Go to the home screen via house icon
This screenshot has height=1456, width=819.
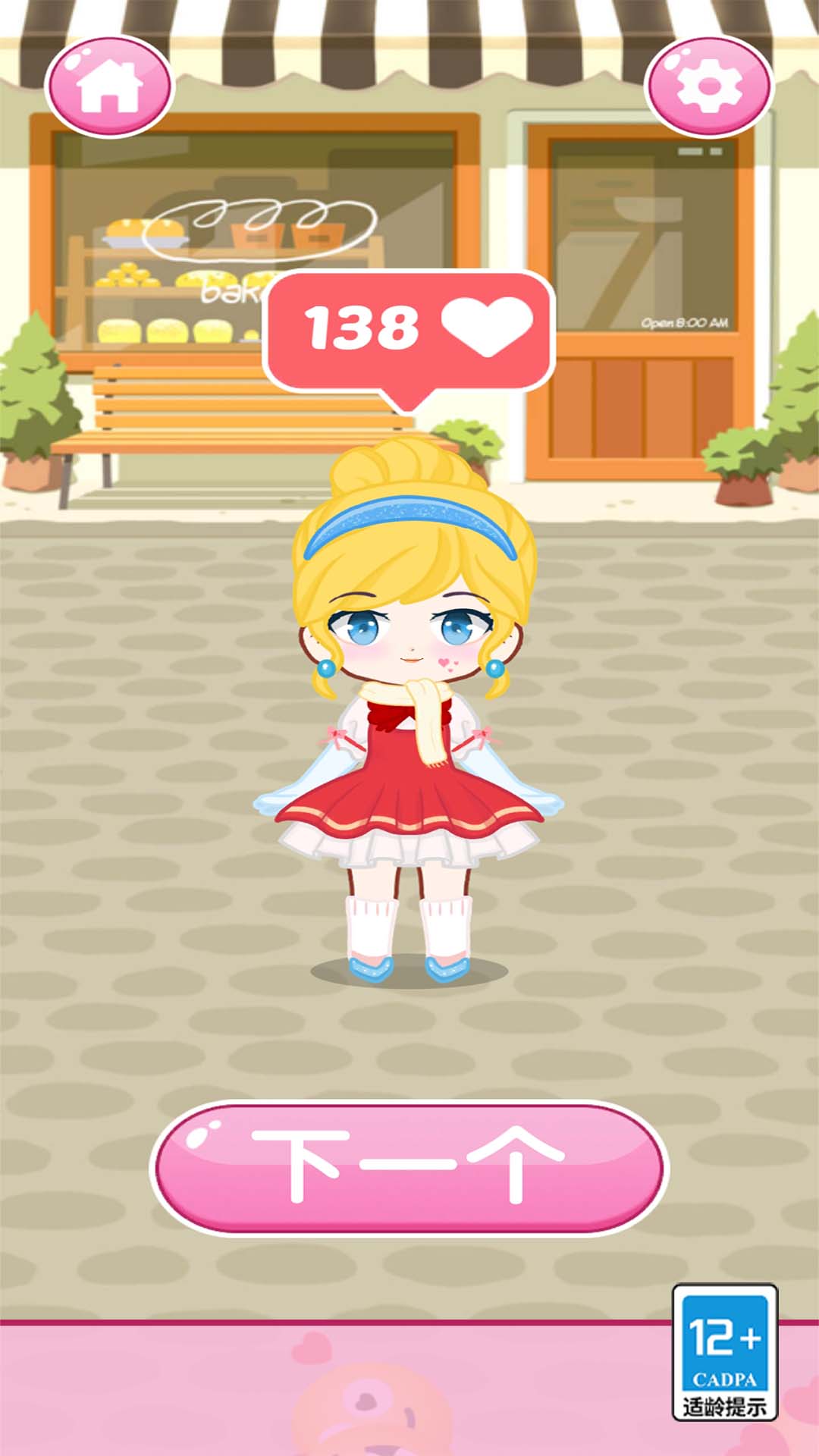coord(109,86)
